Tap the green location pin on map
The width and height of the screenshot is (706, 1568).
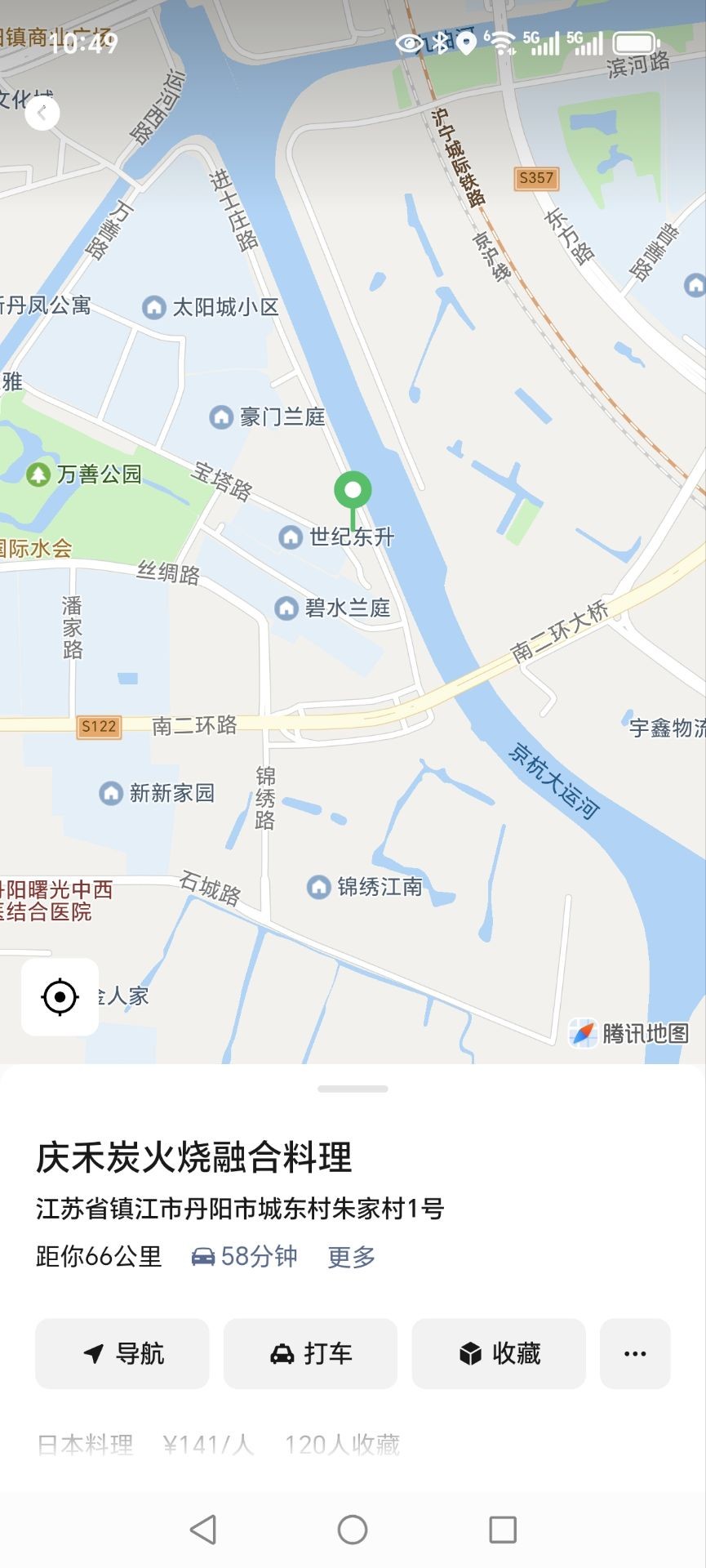click(x=353, y=492)
